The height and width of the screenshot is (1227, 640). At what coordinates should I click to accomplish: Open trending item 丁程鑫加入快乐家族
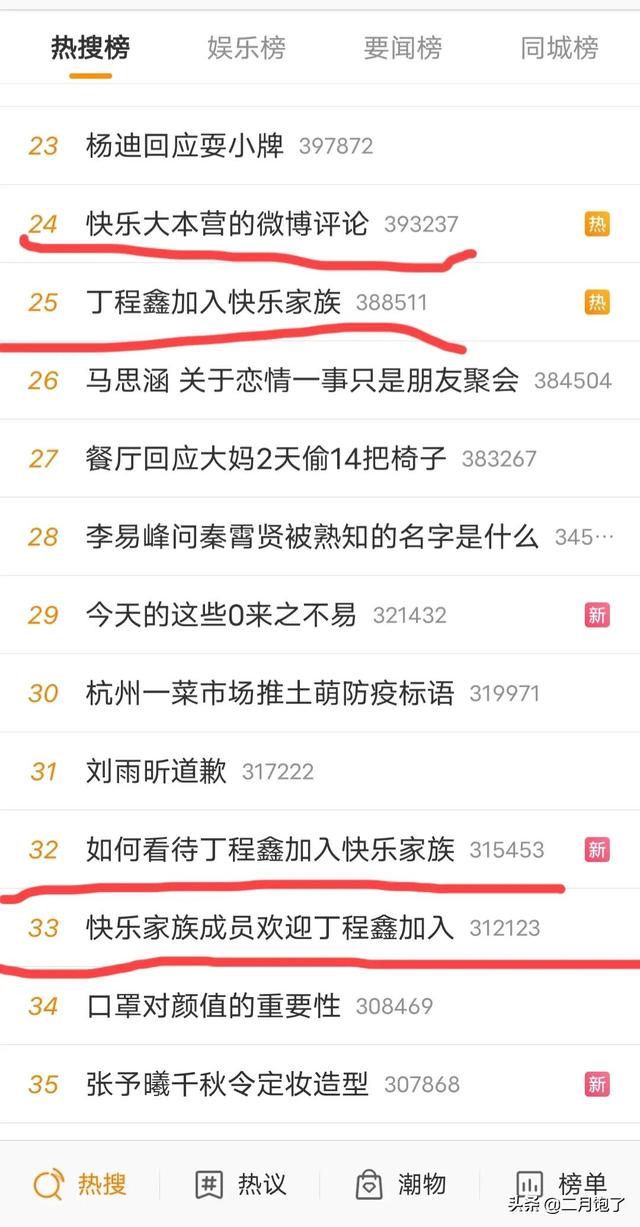[x=320, y=302]
